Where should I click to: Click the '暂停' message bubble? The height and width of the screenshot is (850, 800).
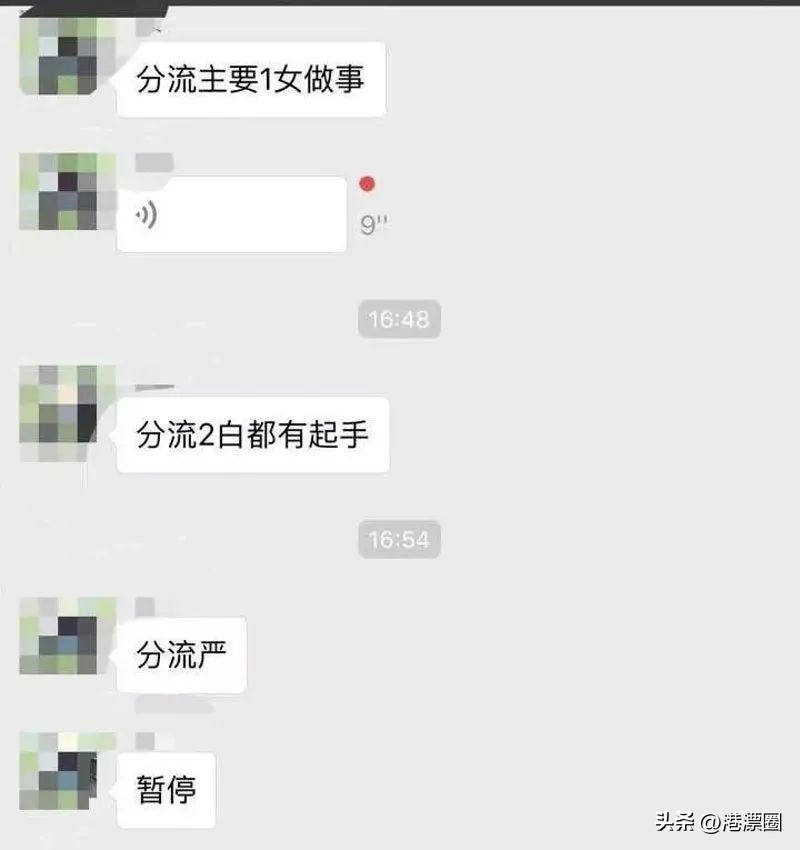[x=165, y=790]
